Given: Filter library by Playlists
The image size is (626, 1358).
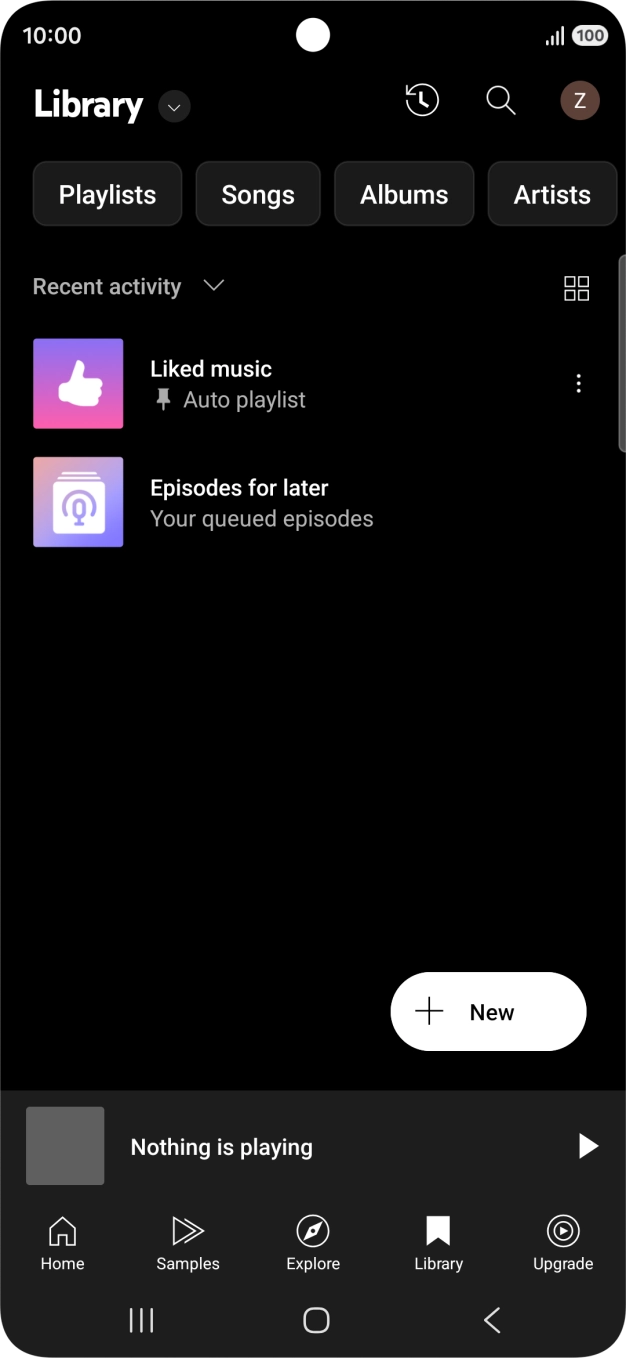Looking at the screenshot, I should tap(108, 194).
